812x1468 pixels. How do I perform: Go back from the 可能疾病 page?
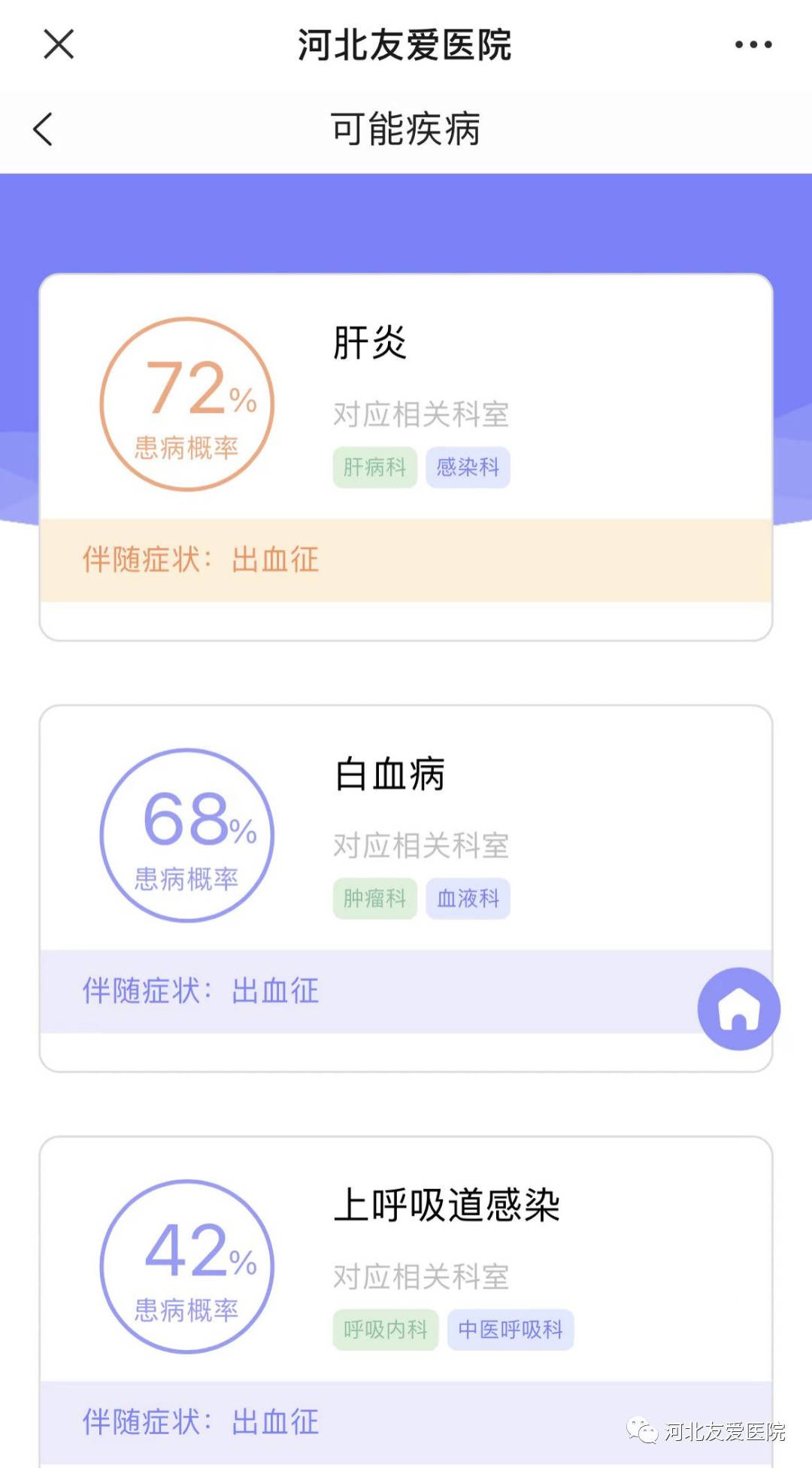(x=43, y=129)
